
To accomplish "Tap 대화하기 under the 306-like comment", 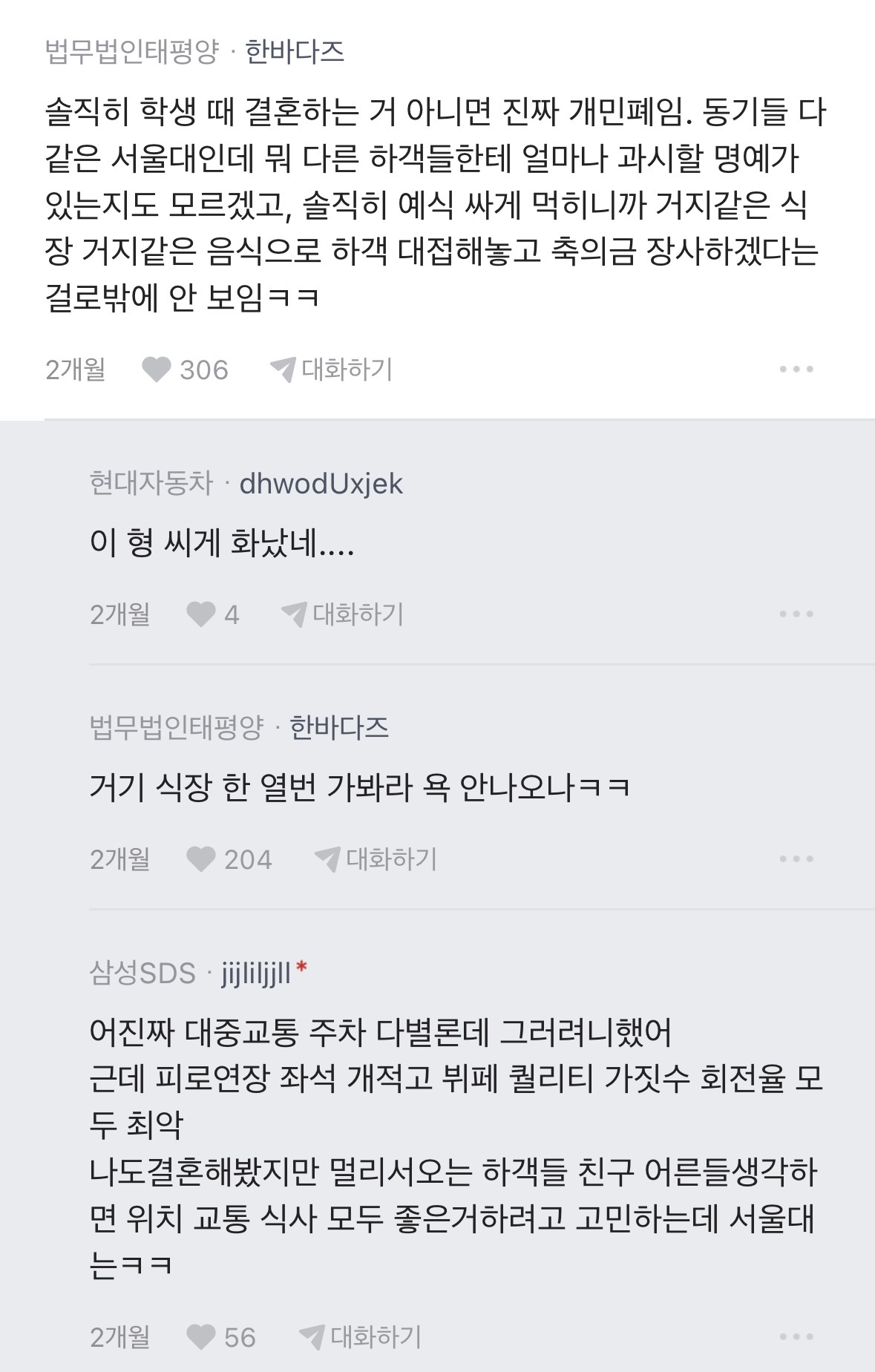I will (x=331, y=370).
